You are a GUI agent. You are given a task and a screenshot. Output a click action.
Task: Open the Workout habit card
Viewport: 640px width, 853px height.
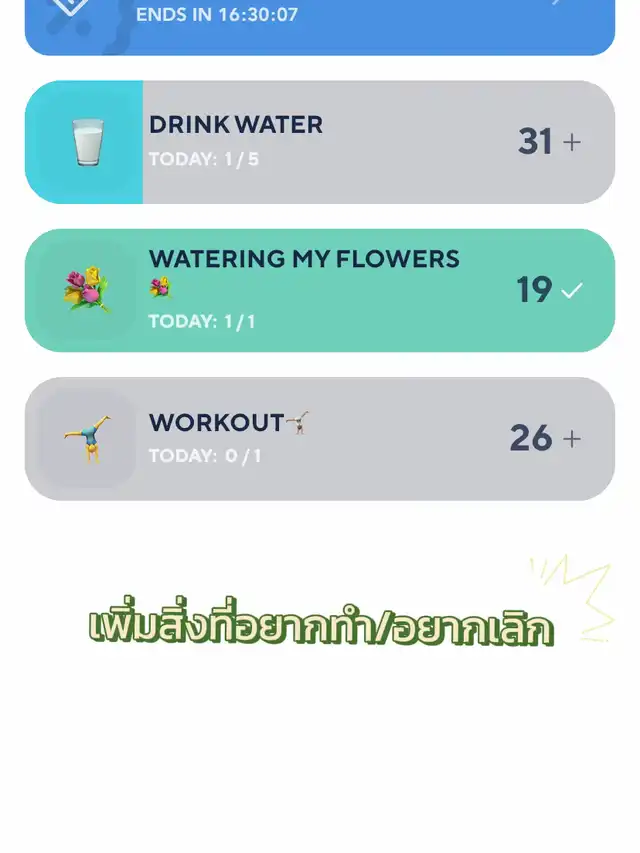pyautogui.click(x=300, y=438)
